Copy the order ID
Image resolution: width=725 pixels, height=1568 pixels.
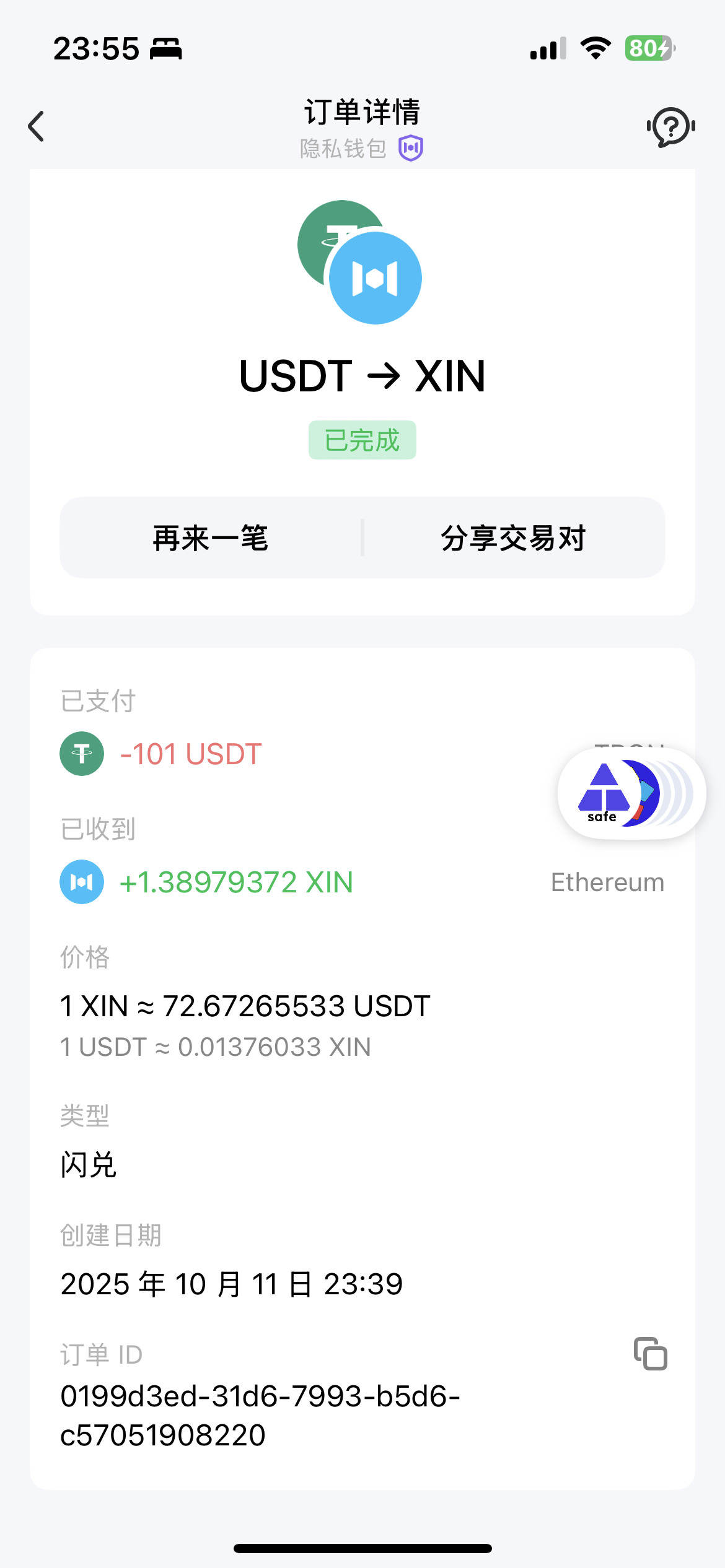tap(650, 1353)
